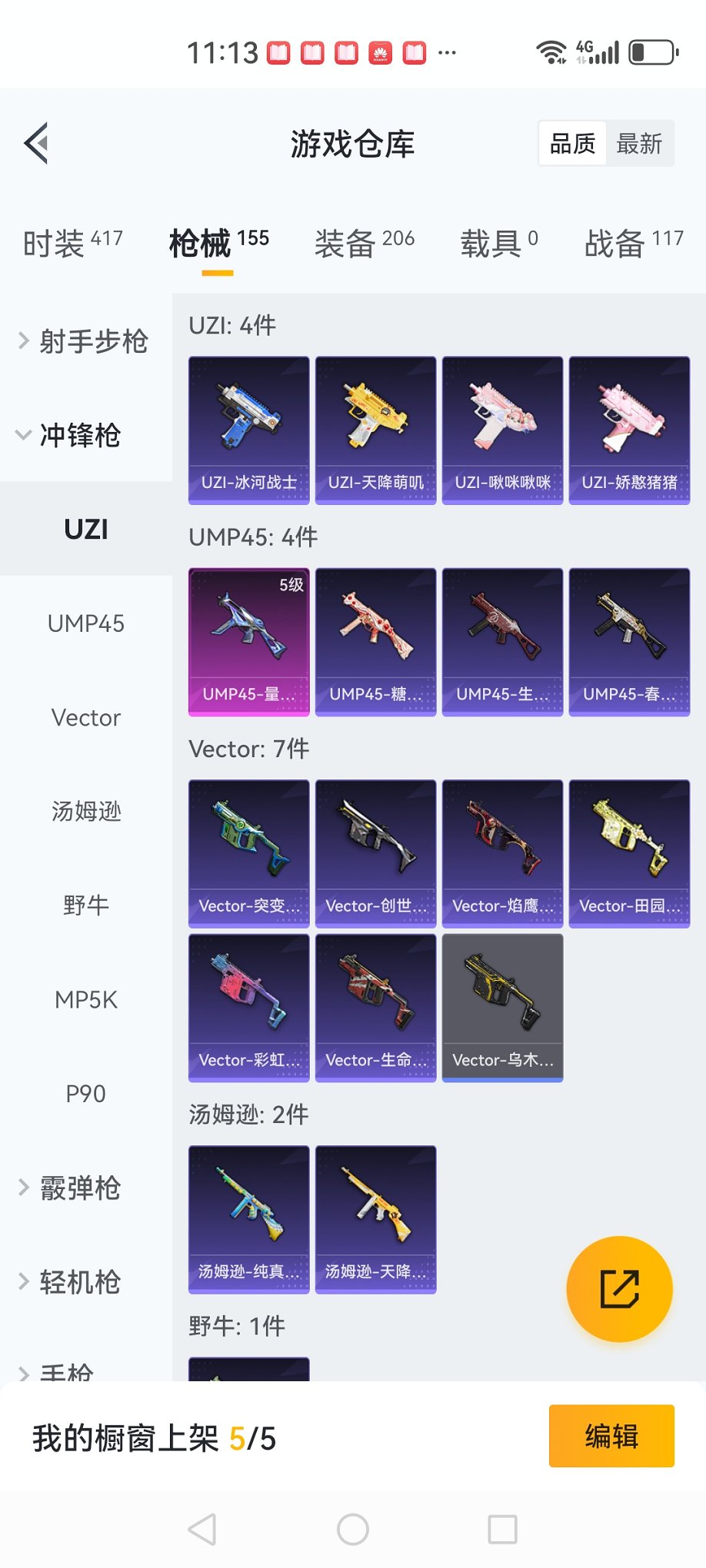Viewport: 706px width, 1568px height.
Task: Select UMP45 in the sidebar
Action: click(86, 623)
